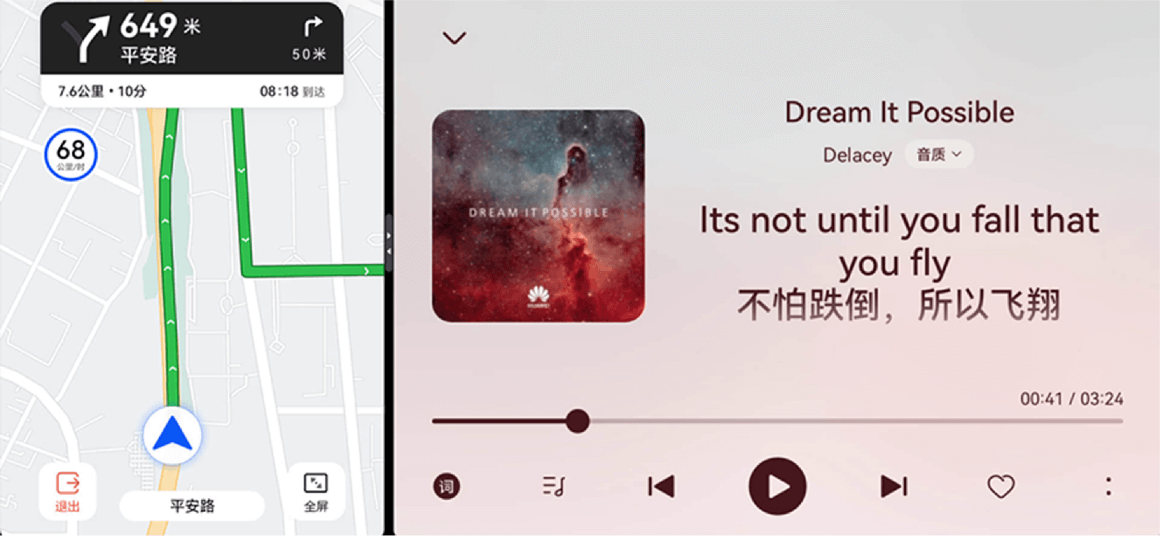Collapse the music player with the chevron

(x=455, y=38)
